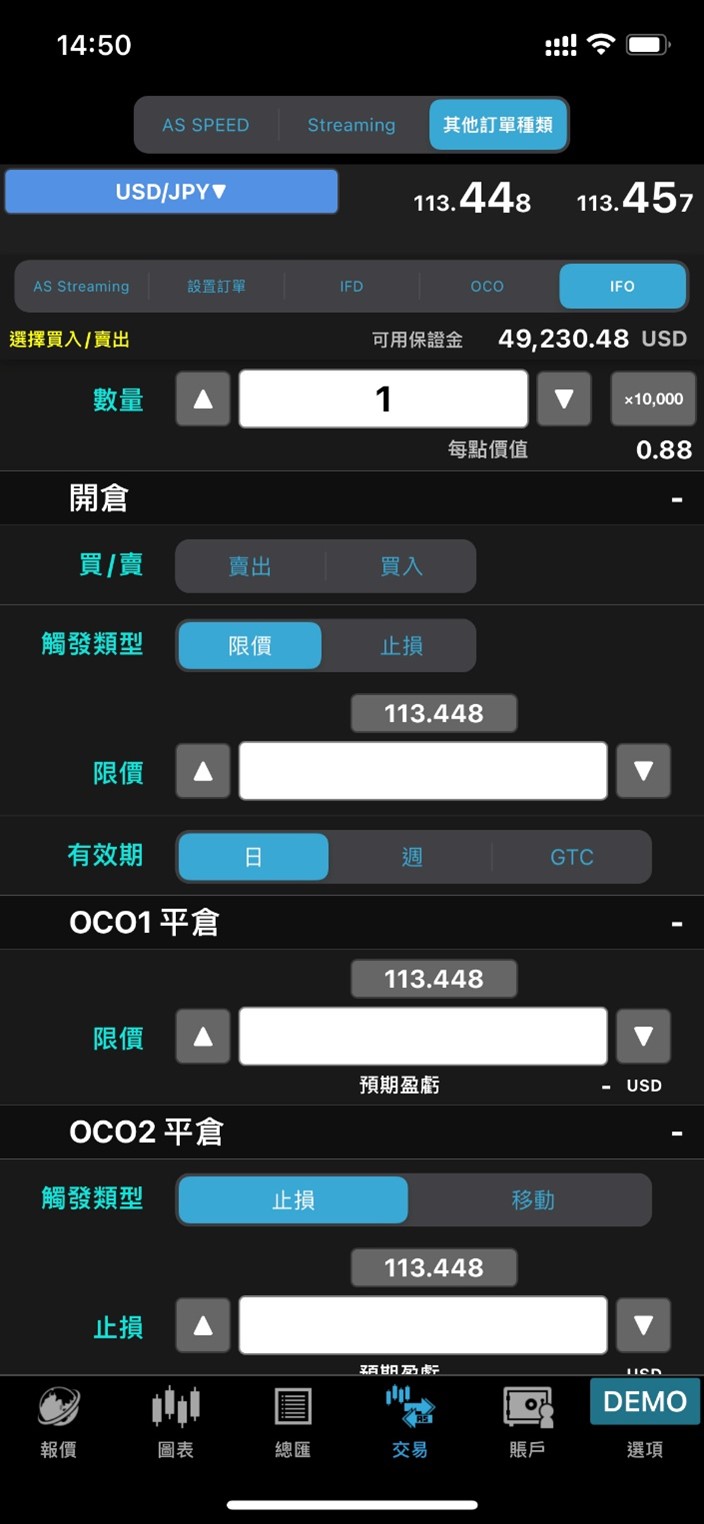Switch to the AS SPEED order mode
Image resolution: width=704 pixels, height=1524 pixels.
(206, 125)
